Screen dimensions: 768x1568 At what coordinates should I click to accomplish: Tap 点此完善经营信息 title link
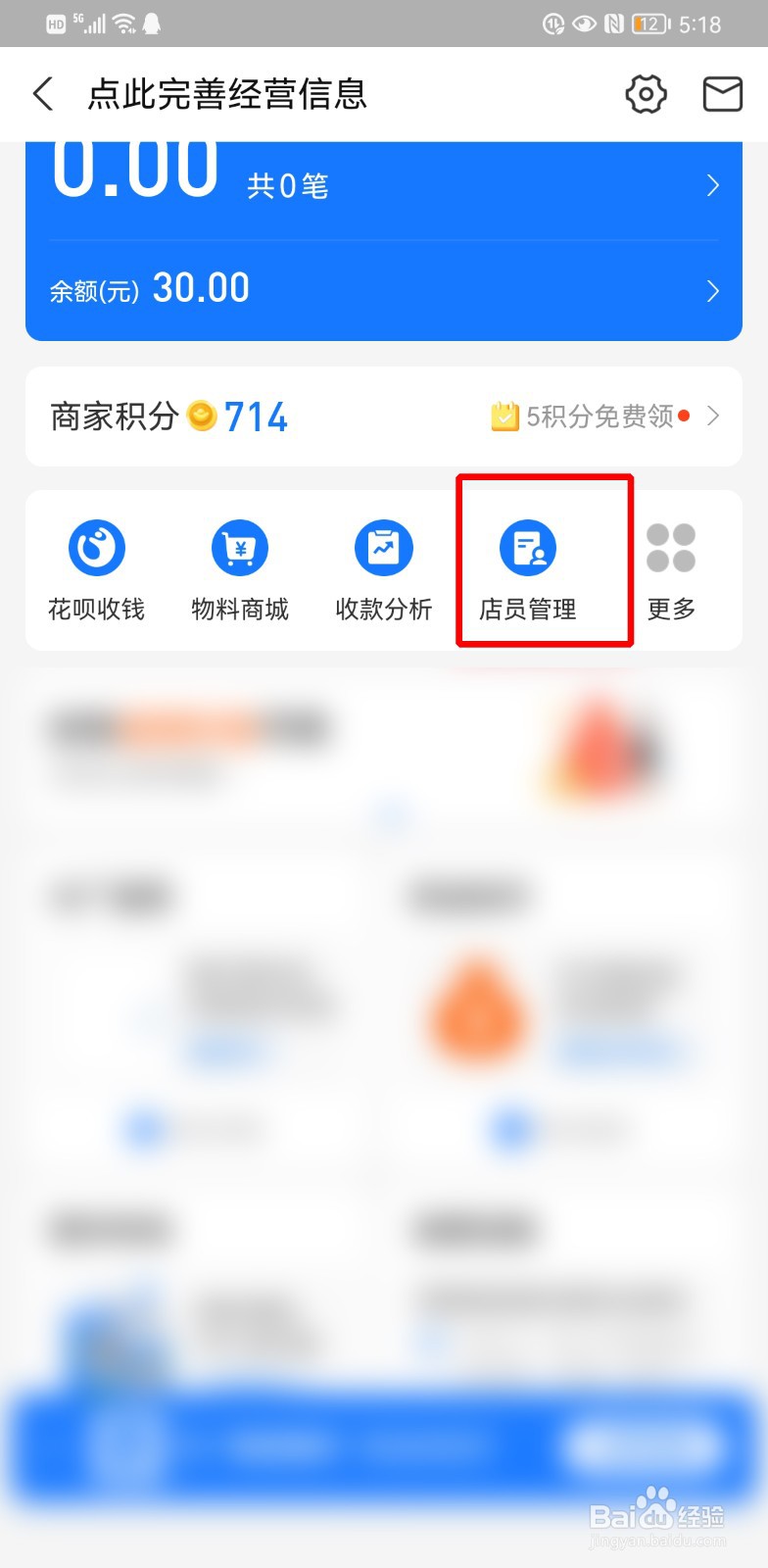click(x=227, y=94)
